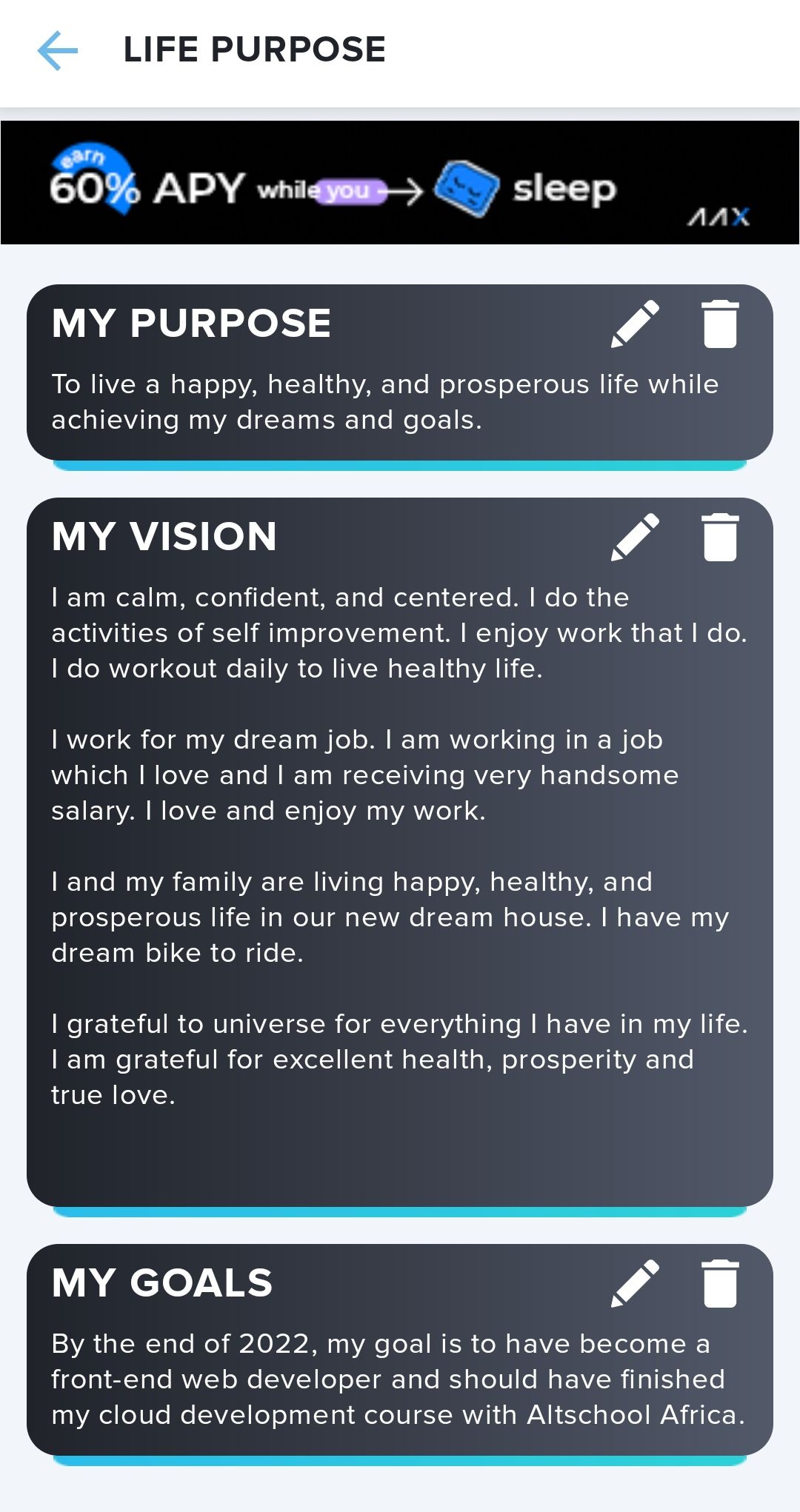Edit the My Purpose card

tap(635, 324)
